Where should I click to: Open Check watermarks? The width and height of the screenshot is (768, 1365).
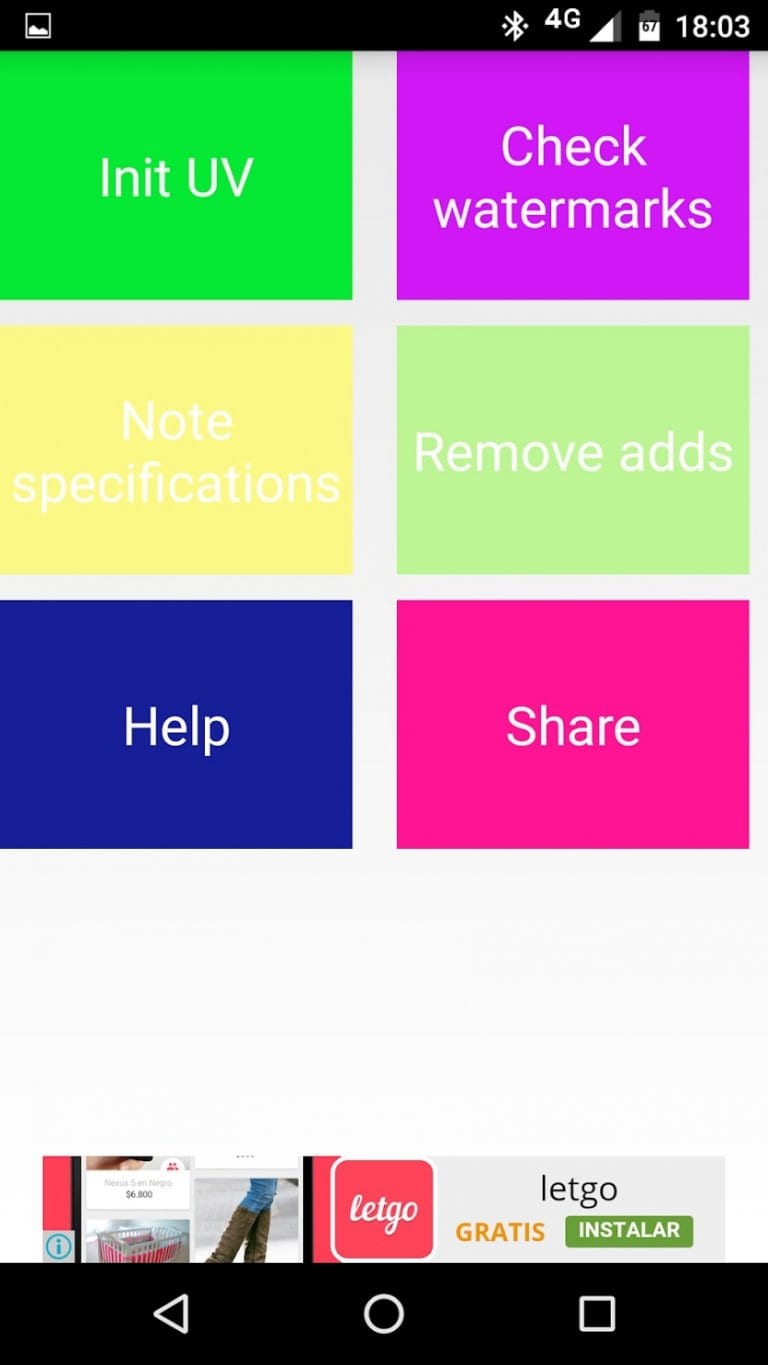pyautogui.click(x=572, y=176)
